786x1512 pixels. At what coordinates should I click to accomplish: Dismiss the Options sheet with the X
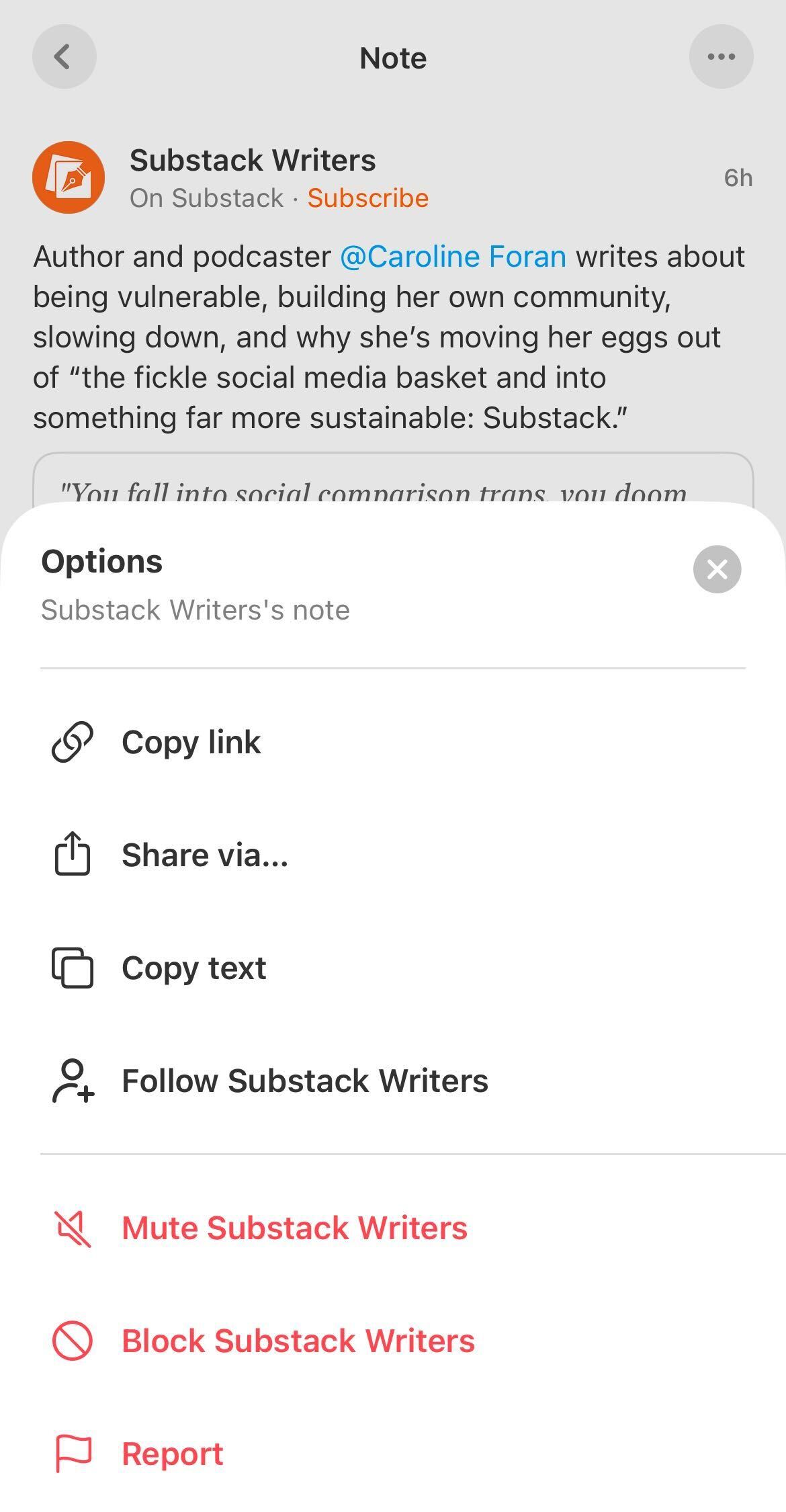[x=716, y=569]
